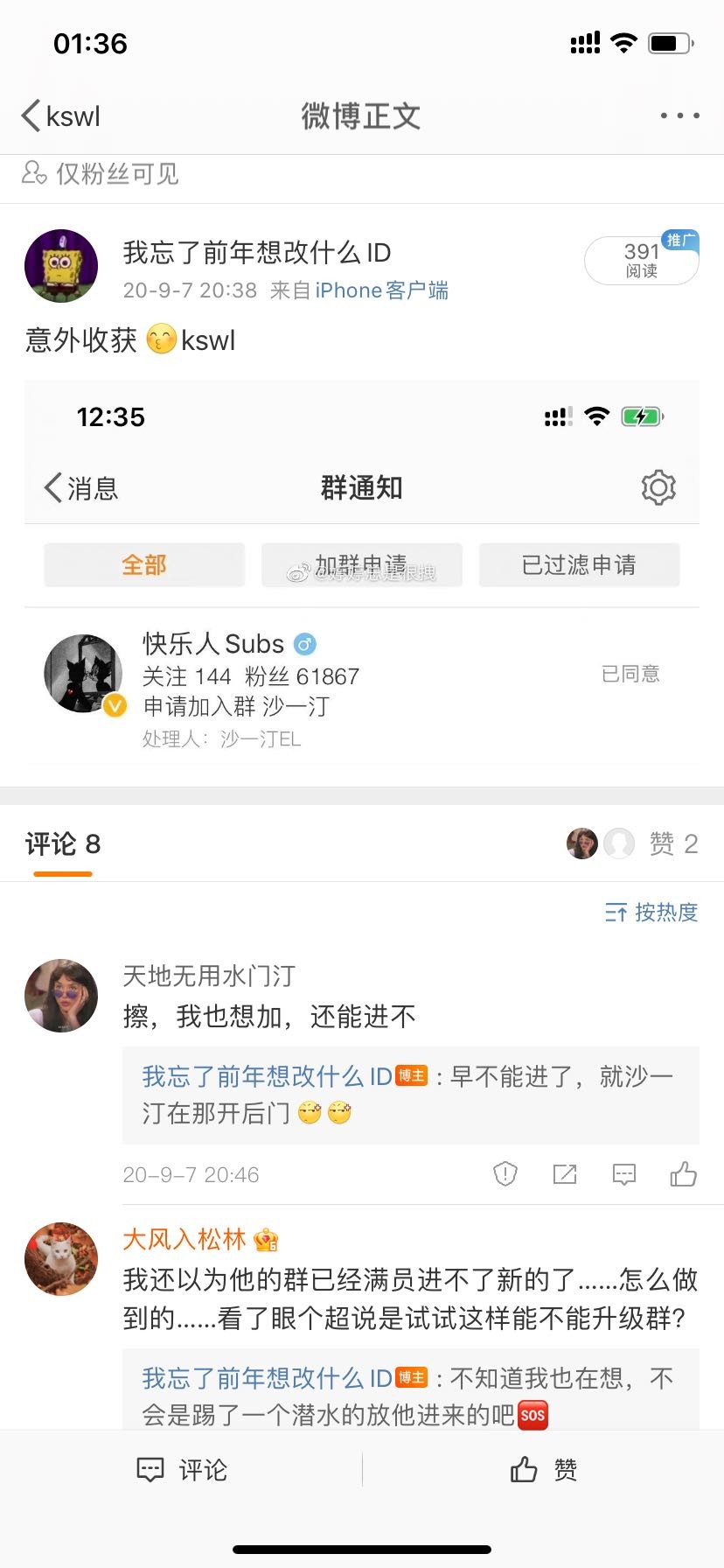Open the post author's SpongeBob avatar

(61, 266)
